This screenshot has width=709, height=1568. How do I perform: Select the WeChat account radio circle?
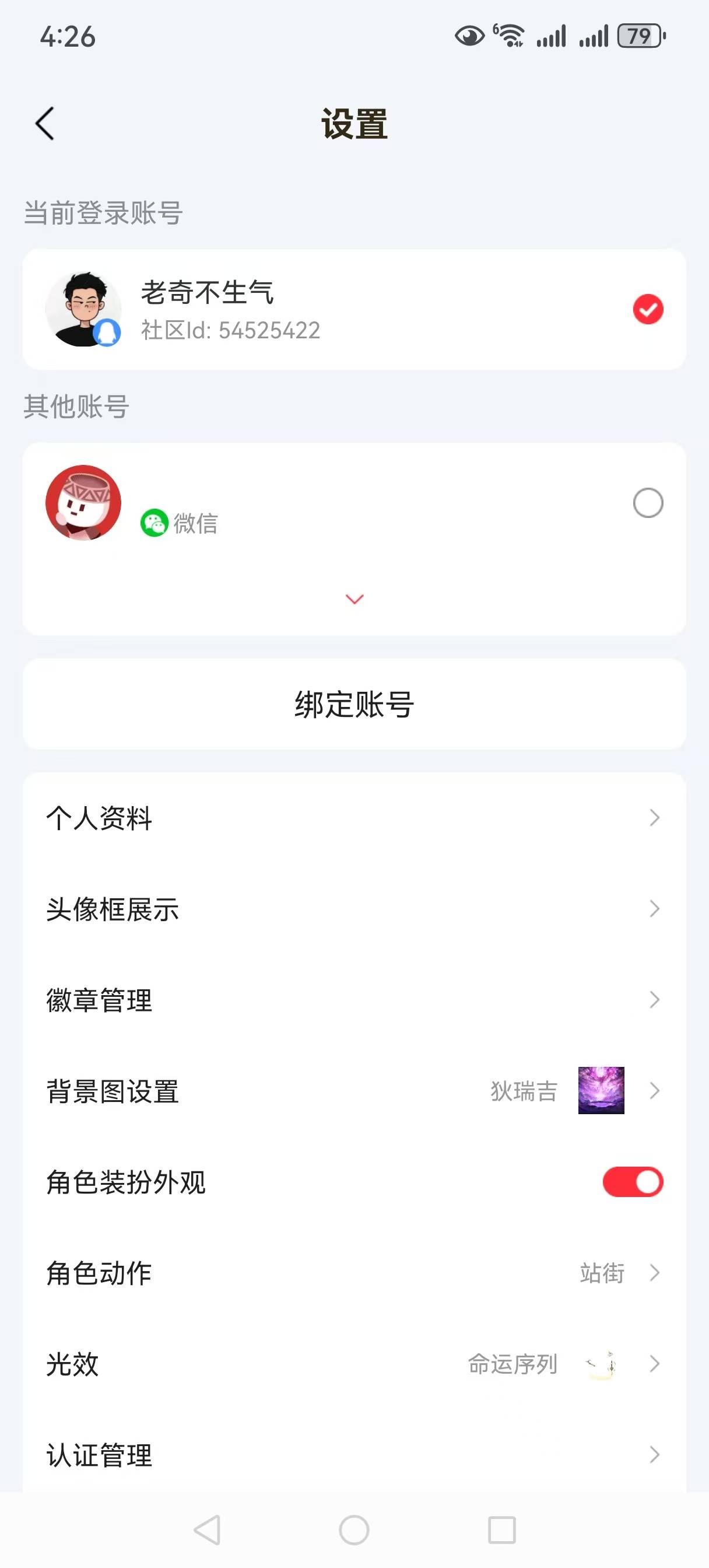[x=648, y=503]
